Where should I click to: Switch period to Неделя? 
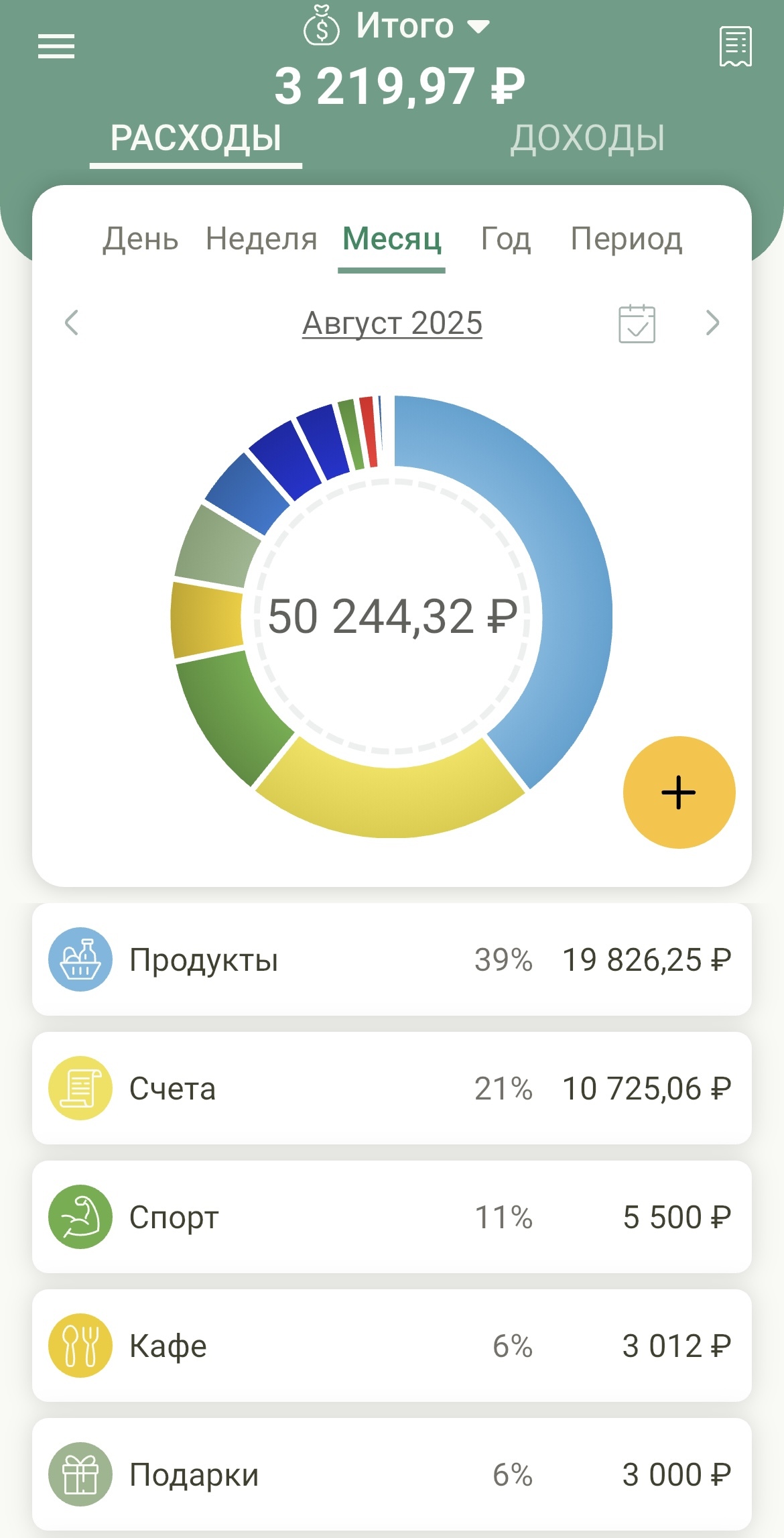coord(261,239)
